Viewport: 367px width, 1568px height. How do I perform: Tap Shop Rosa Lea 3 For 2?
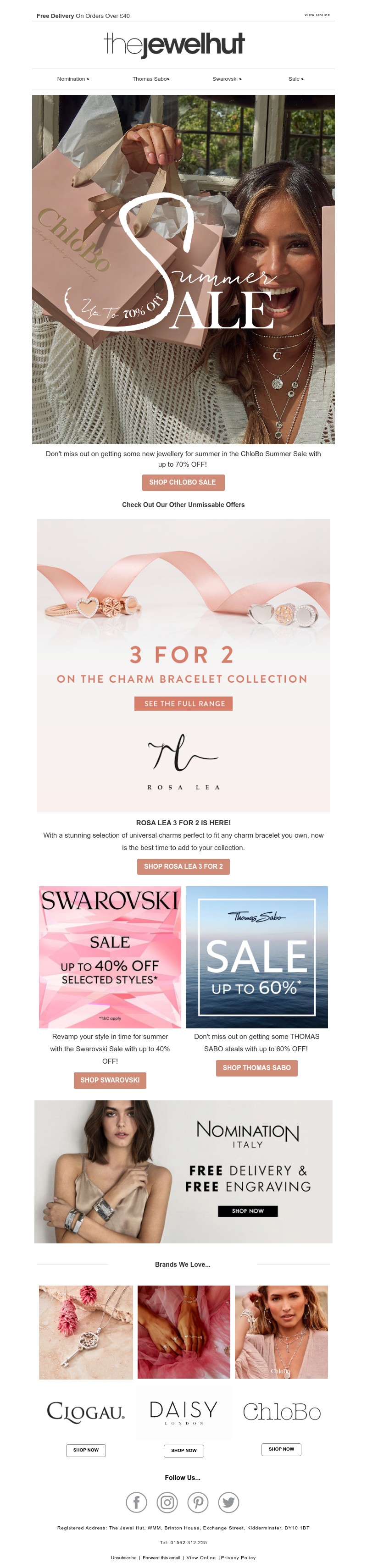(x=183, y=866)
